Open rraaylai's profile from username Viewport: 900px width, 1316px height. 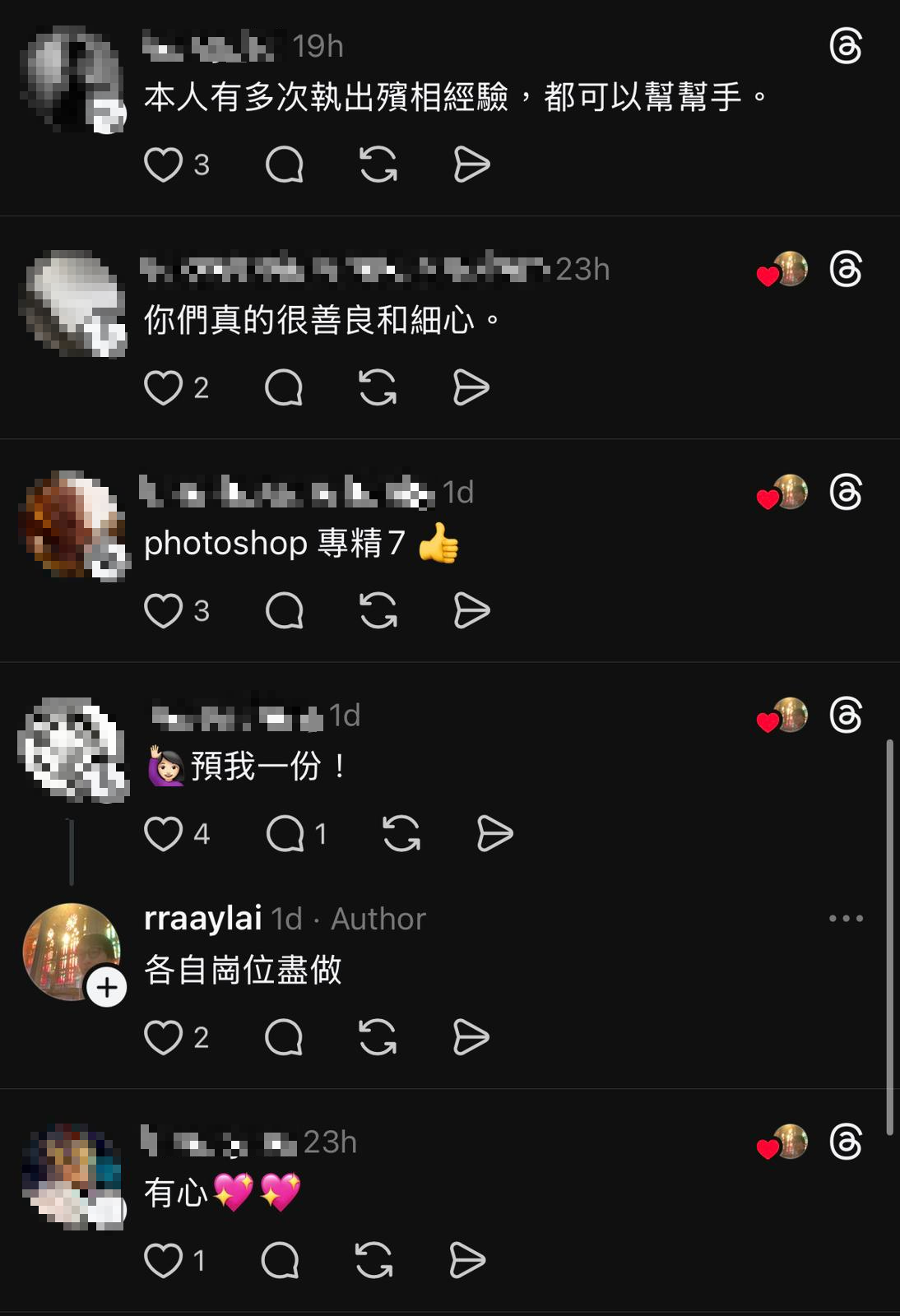click(x=202, y=919)
